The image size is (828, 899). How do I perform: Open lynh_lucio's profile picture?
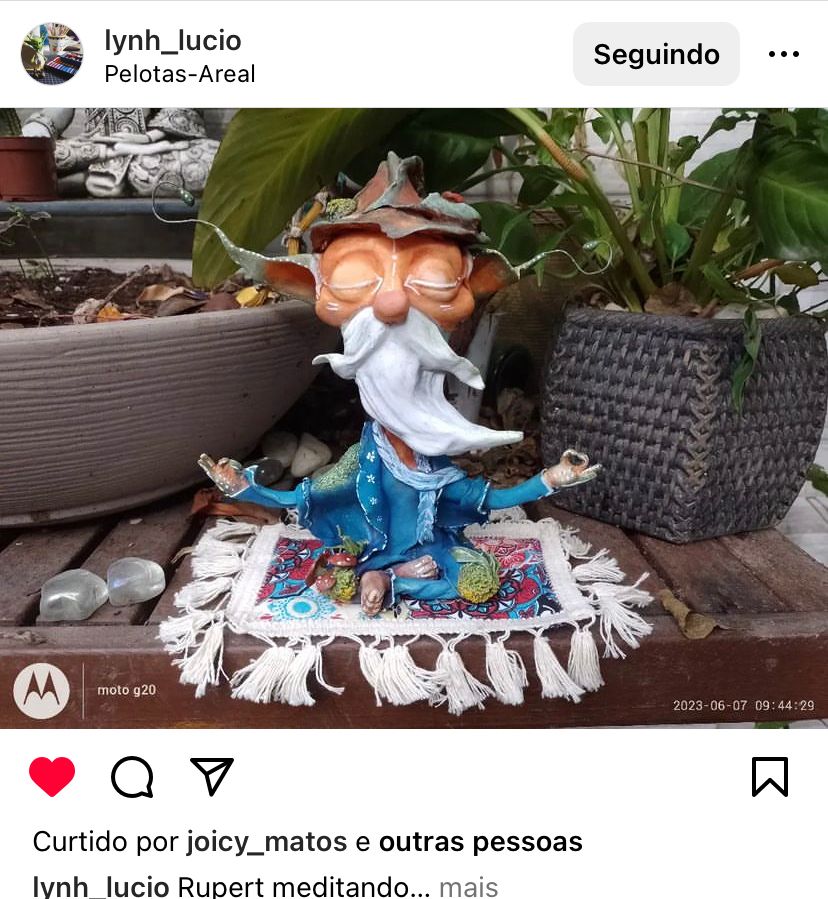click(x=52, y=54)
